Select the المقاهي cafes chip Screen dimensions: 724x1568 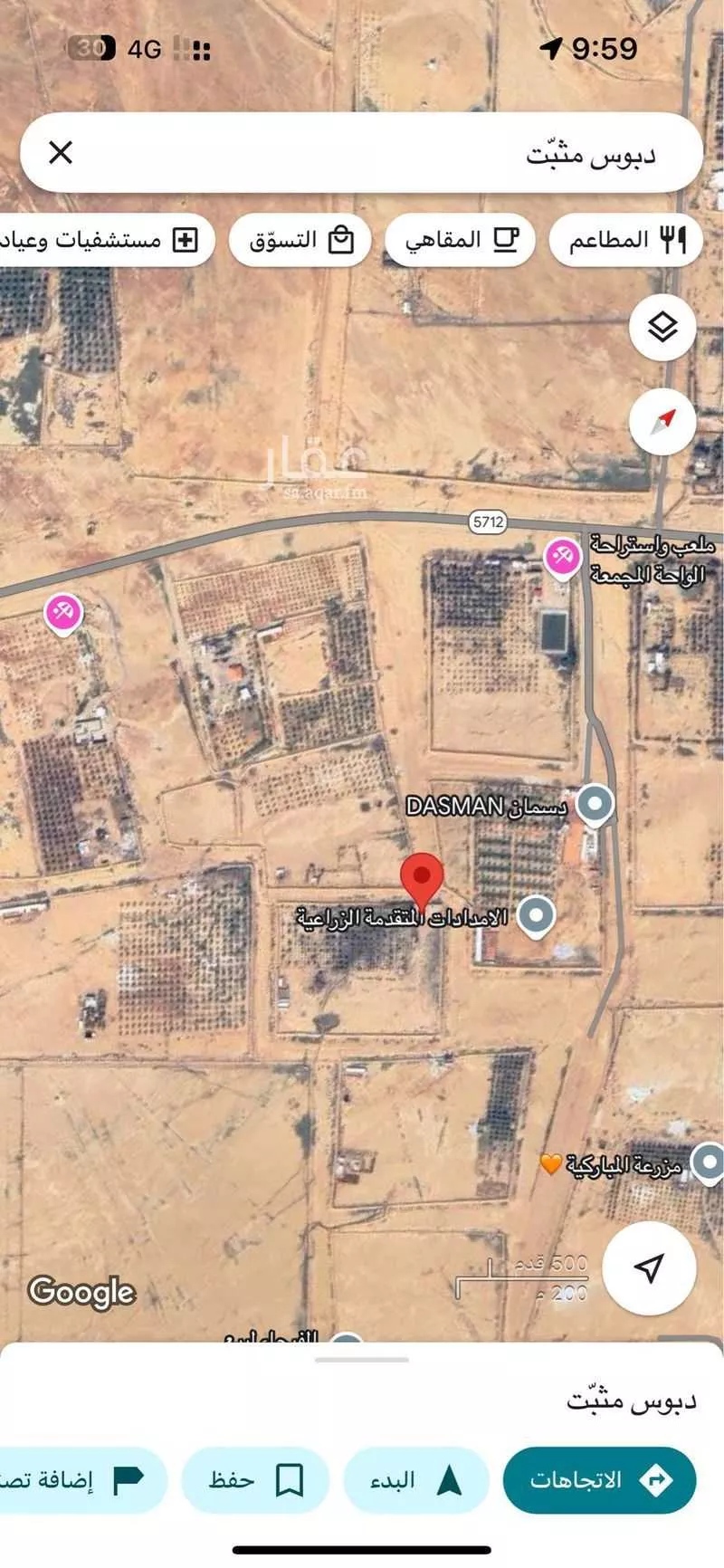(x=460, y=240)
